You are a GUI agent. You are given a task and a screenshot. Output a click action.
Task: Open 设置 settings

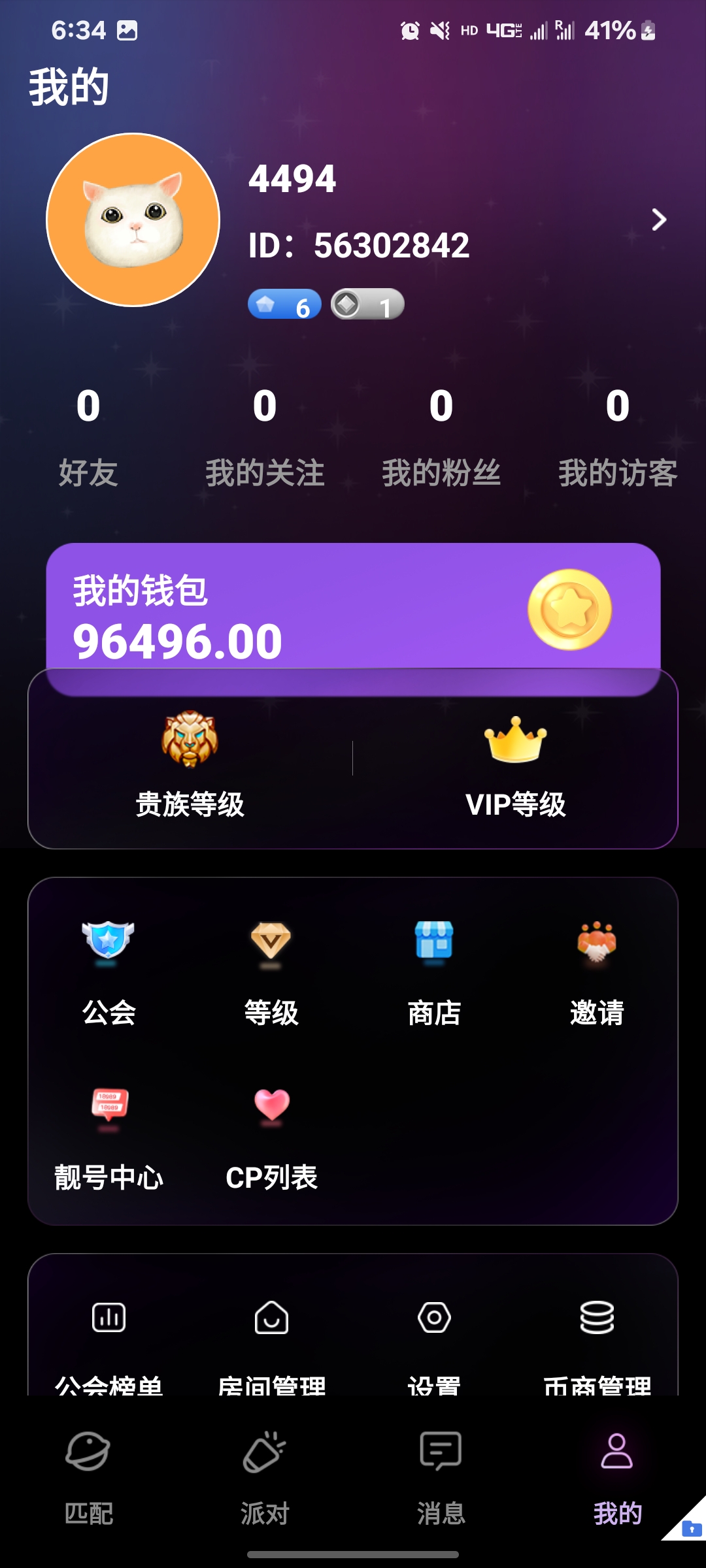pos(434,1339)
